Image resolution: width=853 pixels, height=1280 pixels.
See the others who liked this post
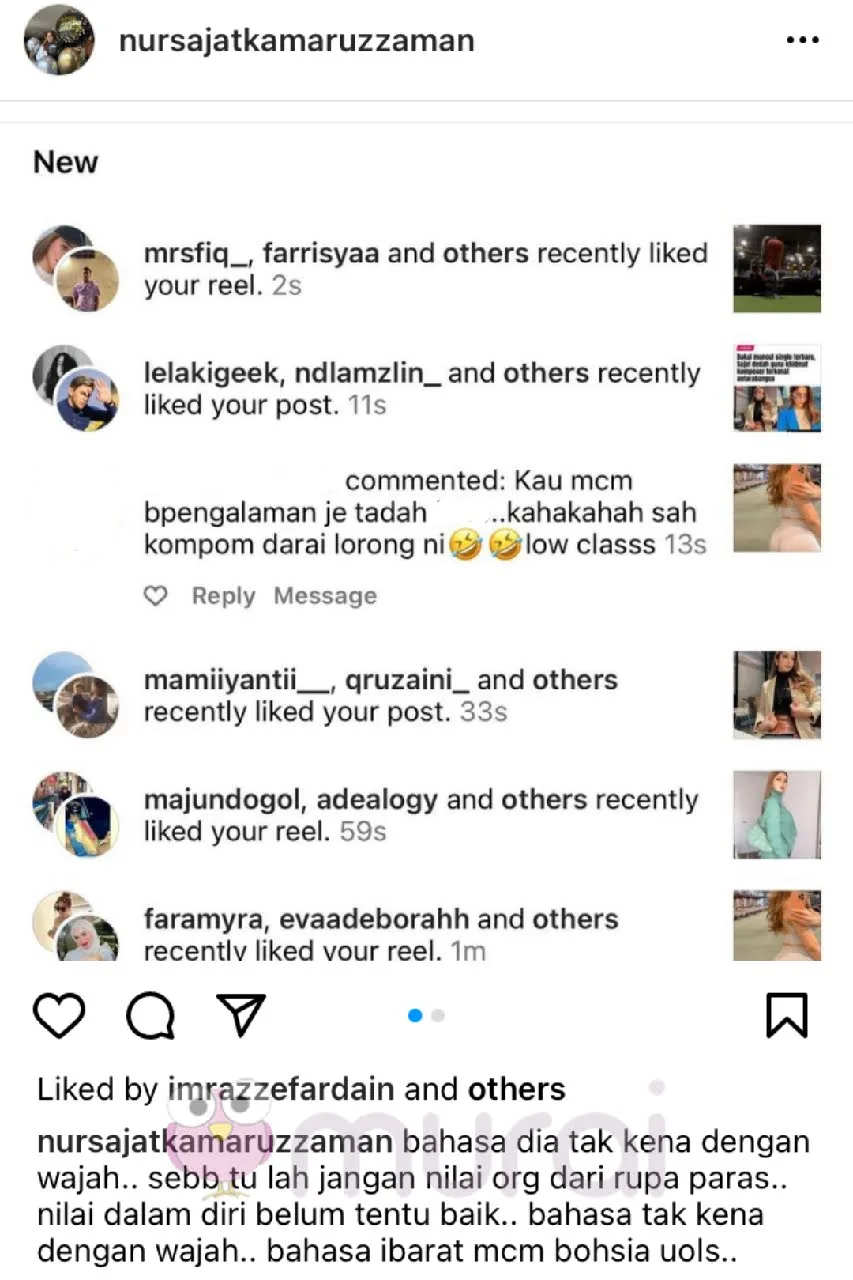516,1089
